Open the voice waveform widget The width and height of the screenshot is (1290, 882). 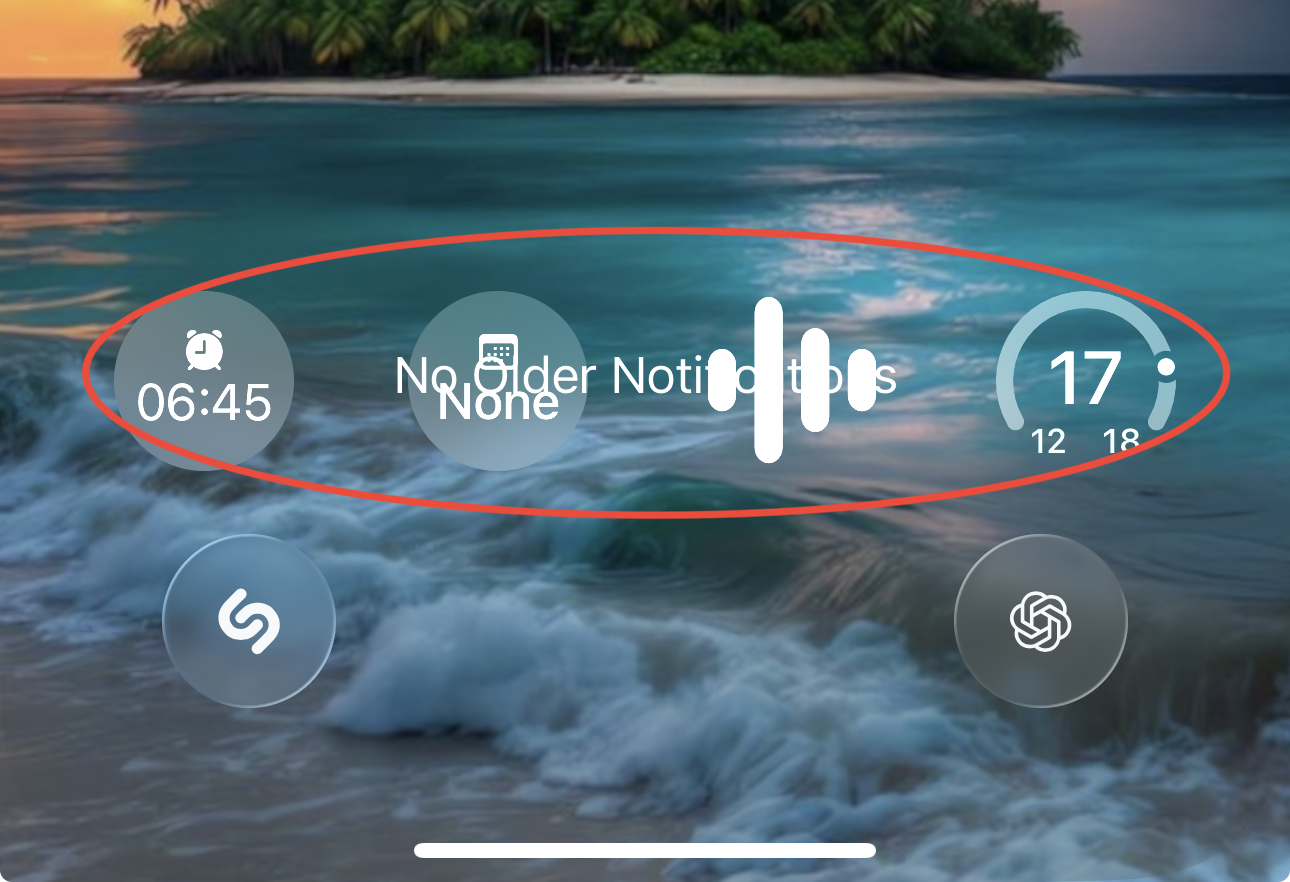pos(790,381)
